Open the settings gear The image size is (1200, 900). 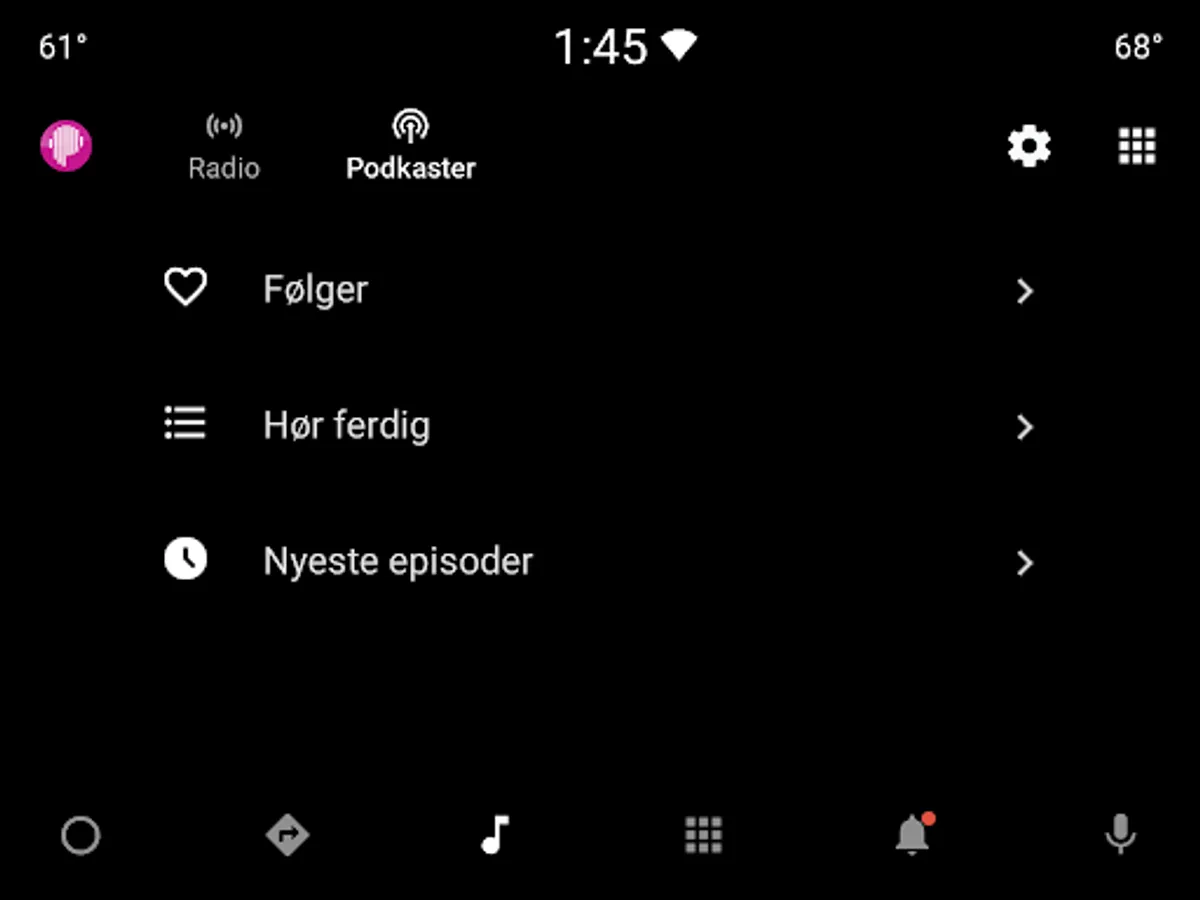(1029, 147)
